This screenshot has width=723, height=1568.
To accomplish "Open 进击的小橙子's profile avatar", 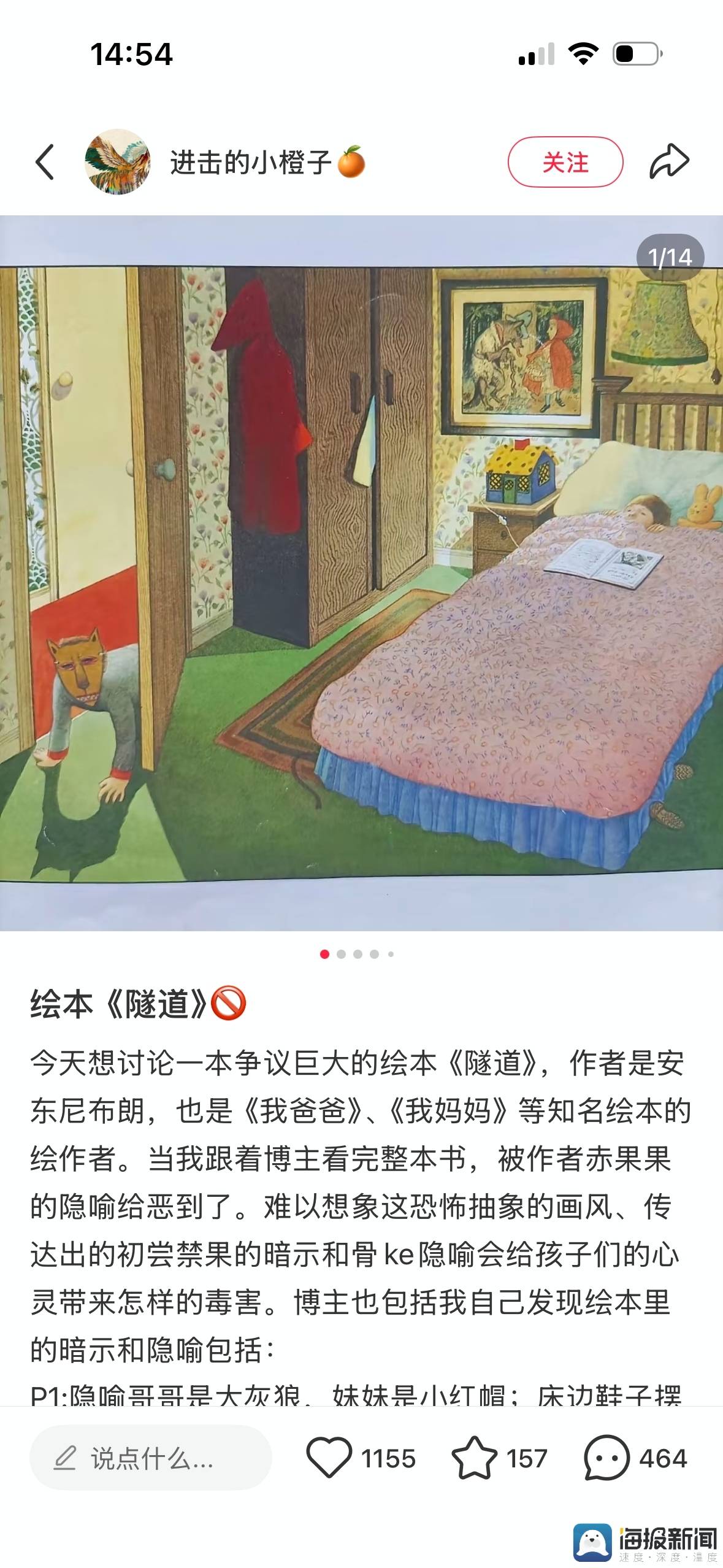I will 118,162.
